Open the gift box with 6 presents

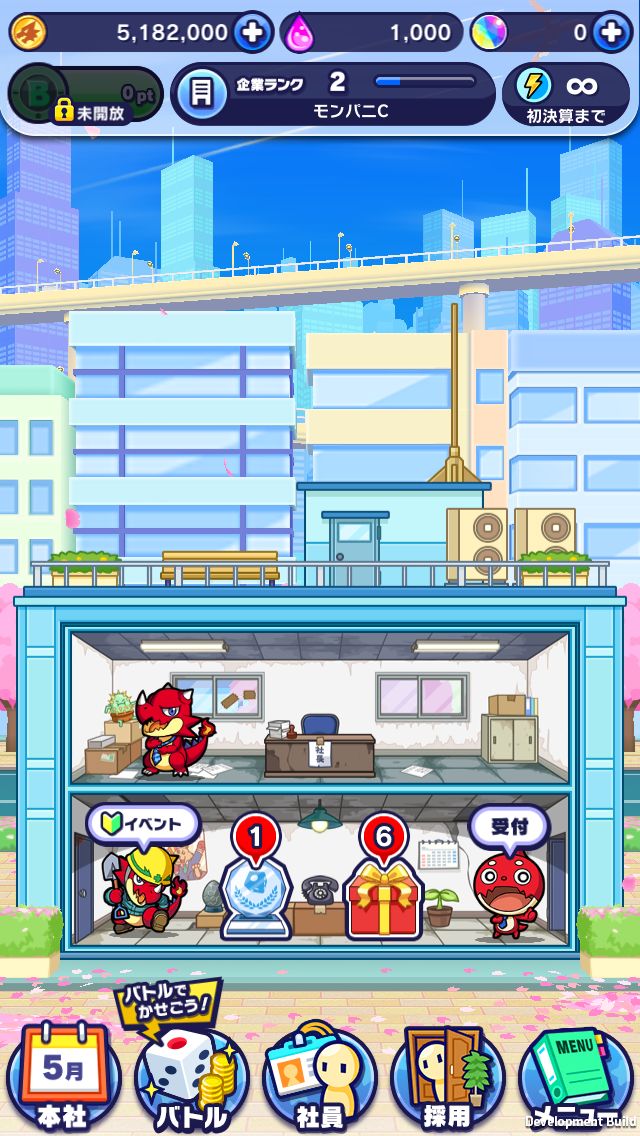coord(381,893)
